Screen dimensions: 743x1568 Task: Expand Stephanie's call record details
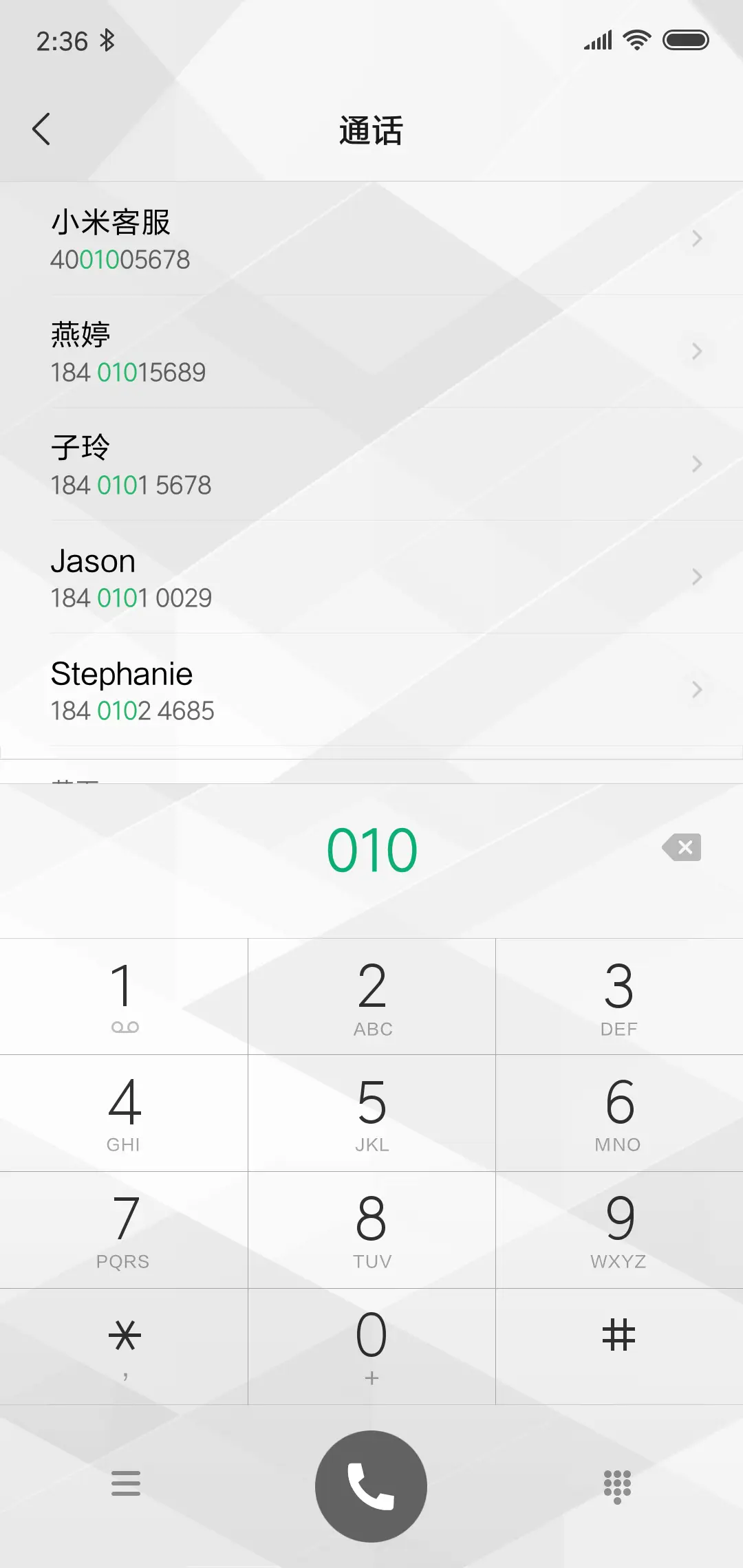point(697,690)
